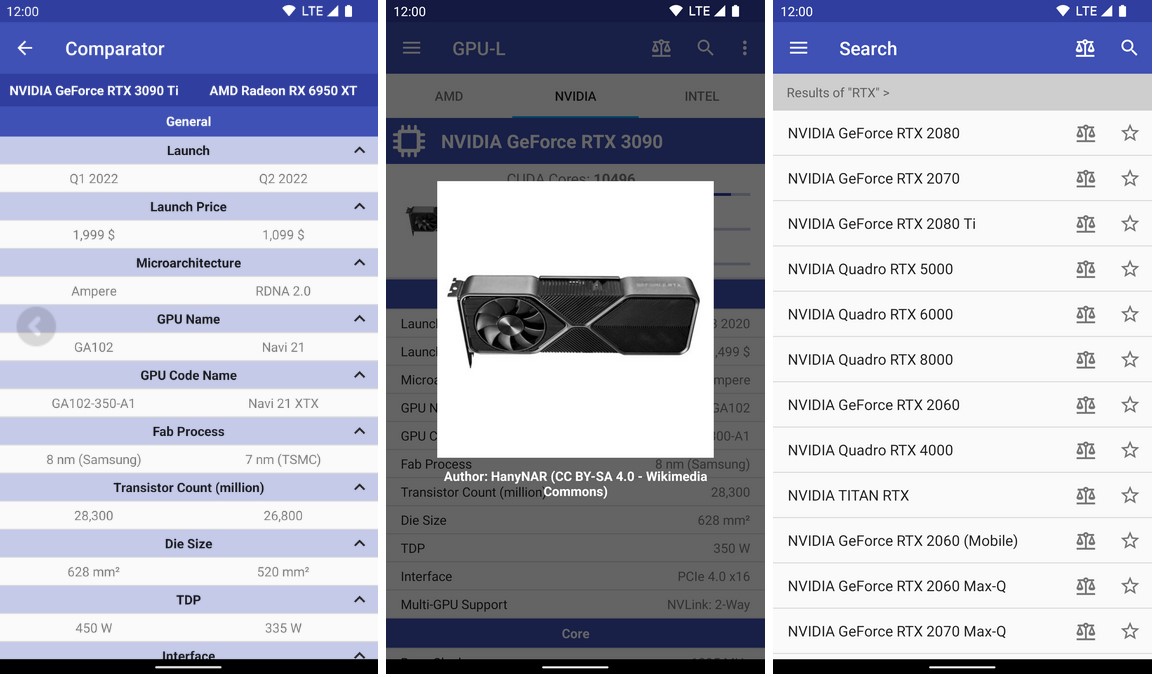Compare the NVIDIA GeForce RTX 2060 (Mobile)
Image resolution: width=1155 pixels, height=677 pixels.
pyautogui.click(x=1085, y=540)
